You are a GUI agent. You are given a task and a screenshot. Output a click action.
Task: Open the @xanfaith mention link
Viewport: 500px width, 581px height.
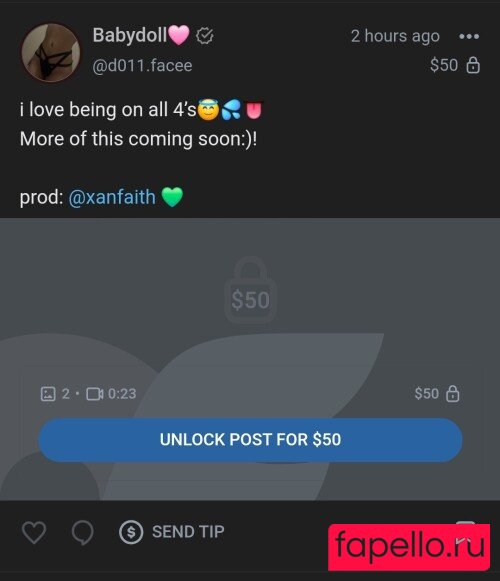112,197
